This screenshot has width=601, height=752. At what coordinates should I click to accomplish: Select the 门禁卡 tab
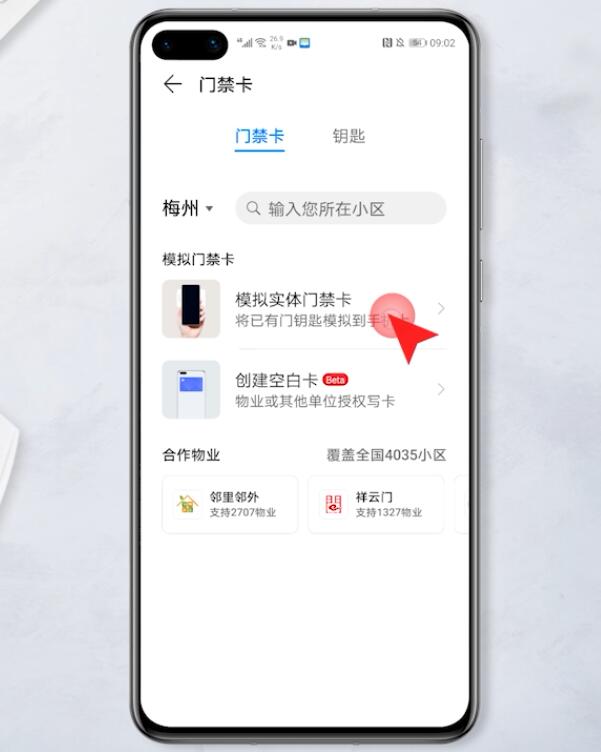click(260, 136)
